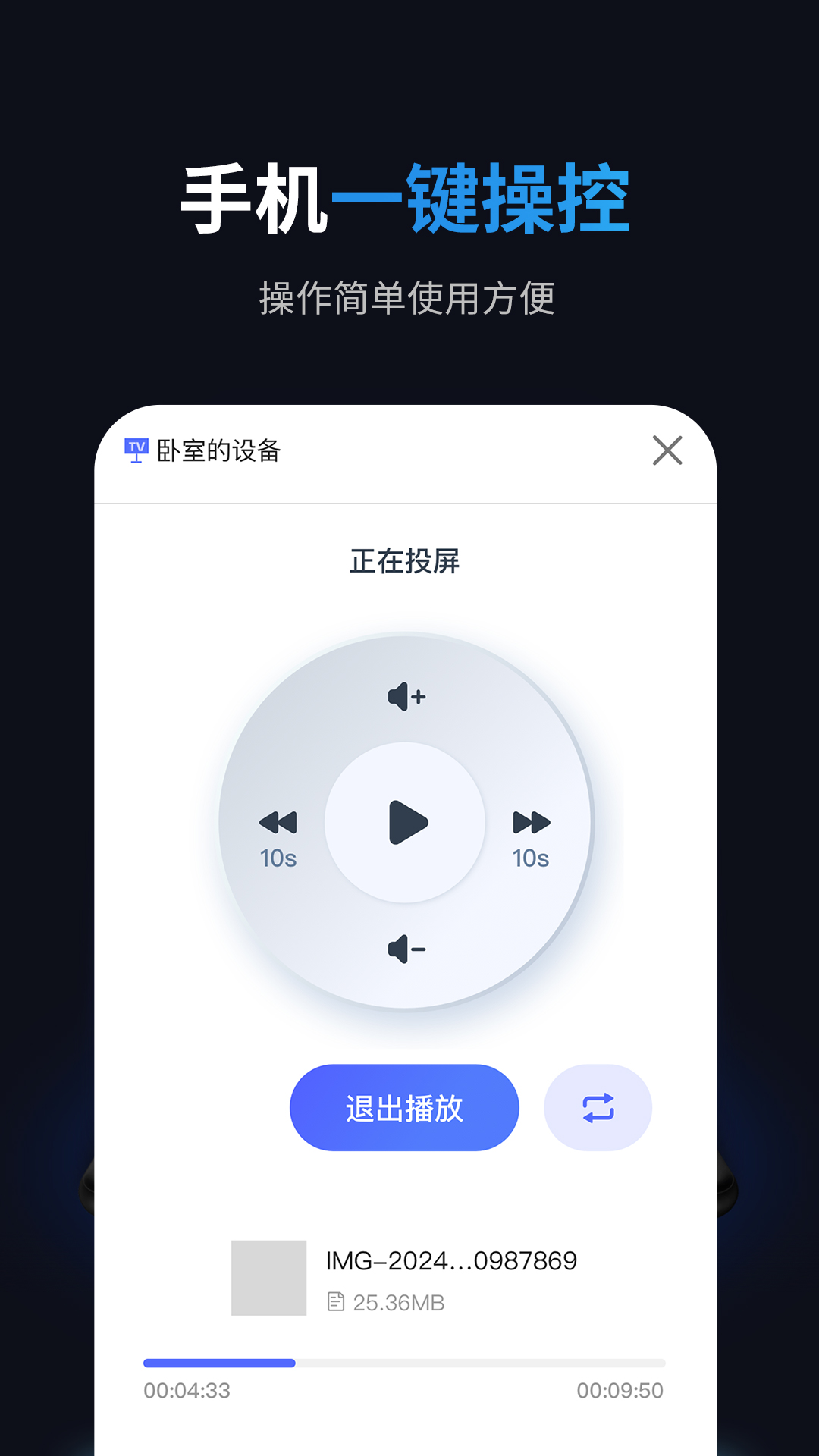Open the device name 卧室的设备 label
The width and height of the screenshot is (819, 1456).
[218, 452]
